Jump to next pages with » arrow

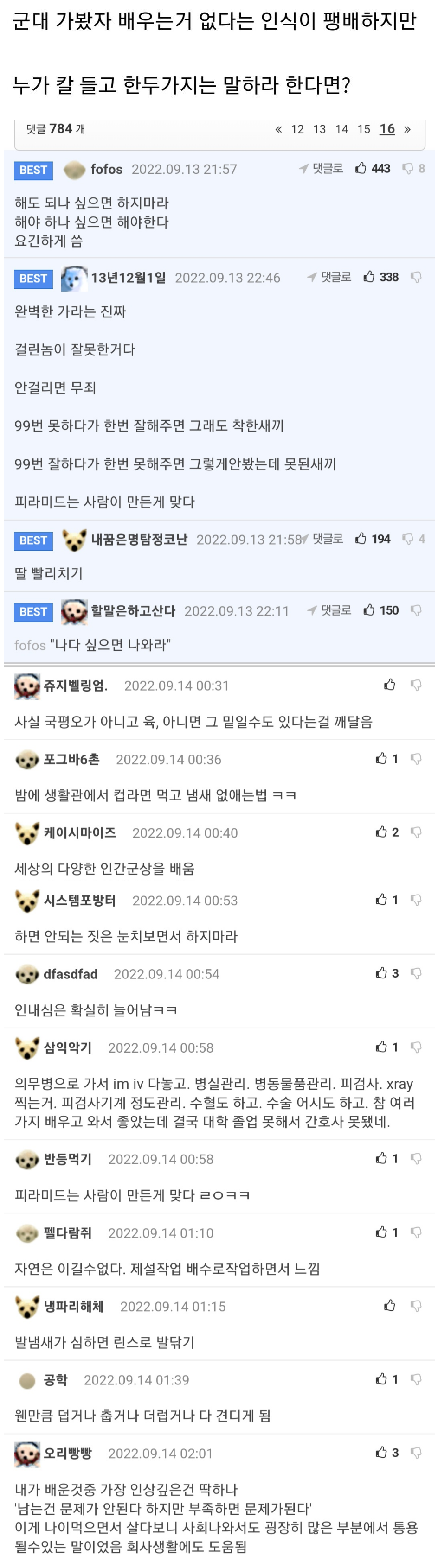point(407,129)
